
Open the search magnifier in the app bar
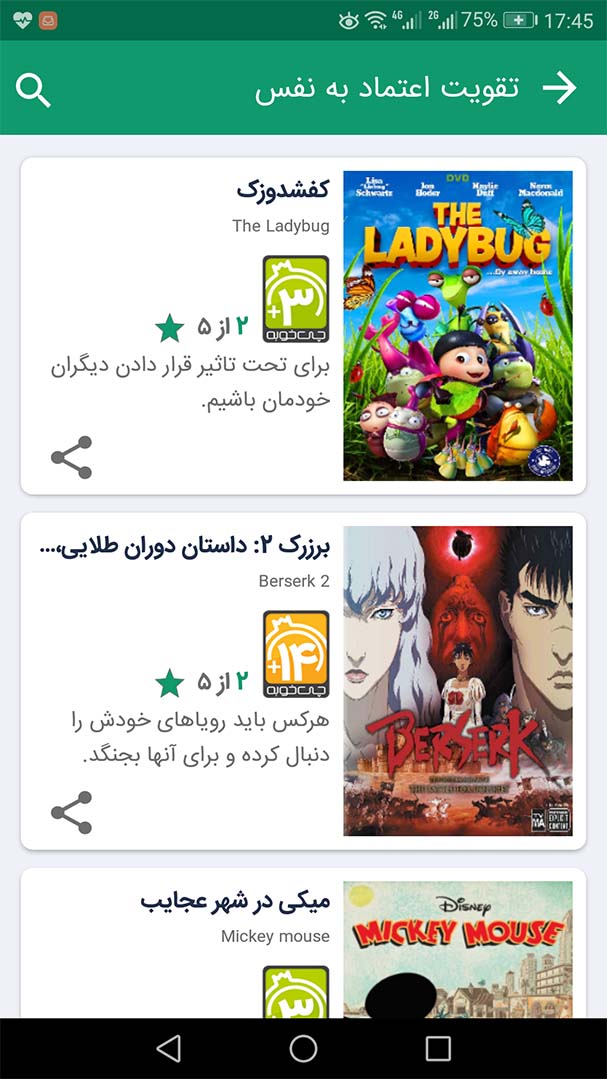pos(33,90)
